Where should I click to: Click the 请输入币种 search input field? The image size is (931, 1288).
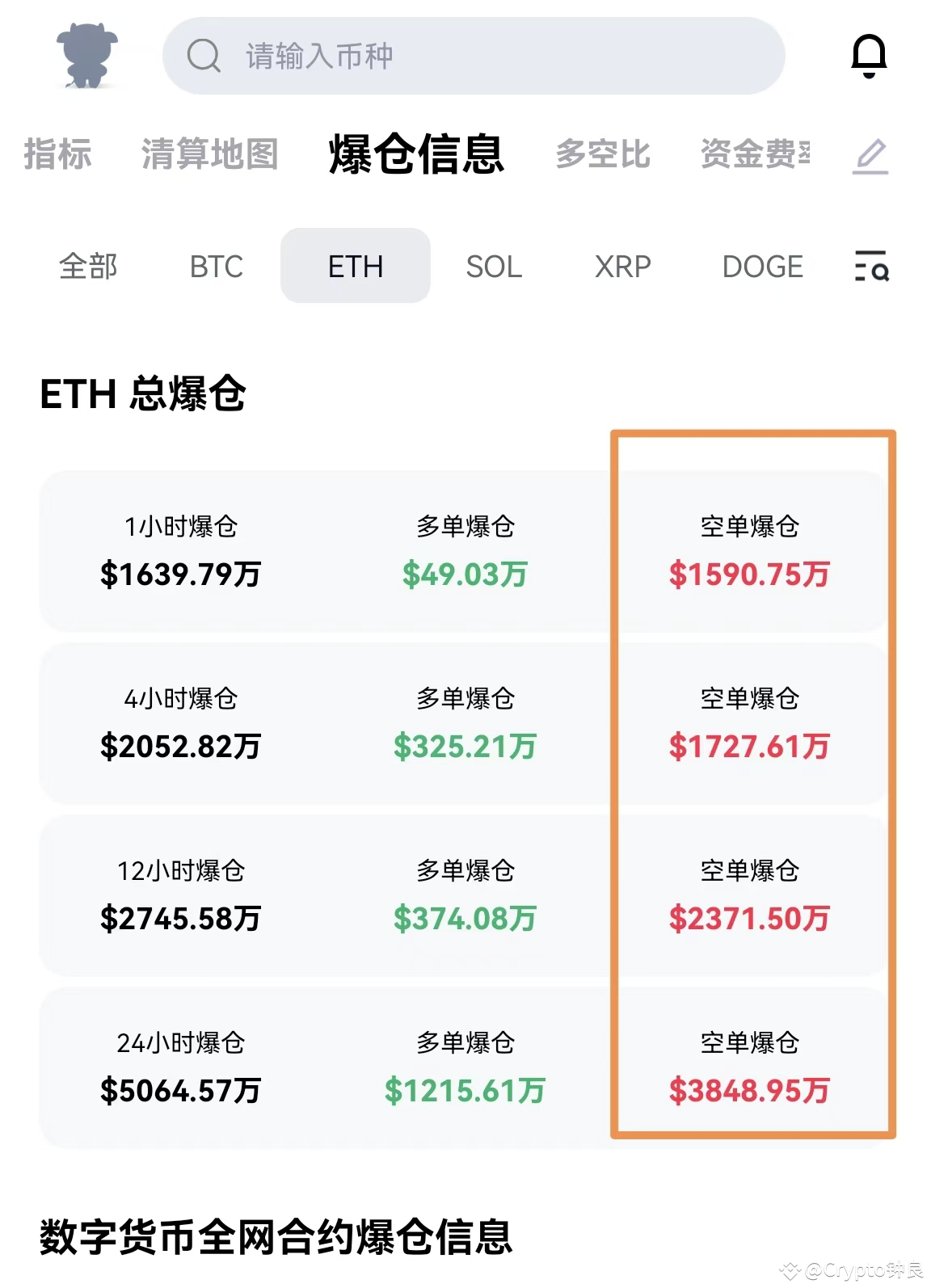[x=477, y=57]
